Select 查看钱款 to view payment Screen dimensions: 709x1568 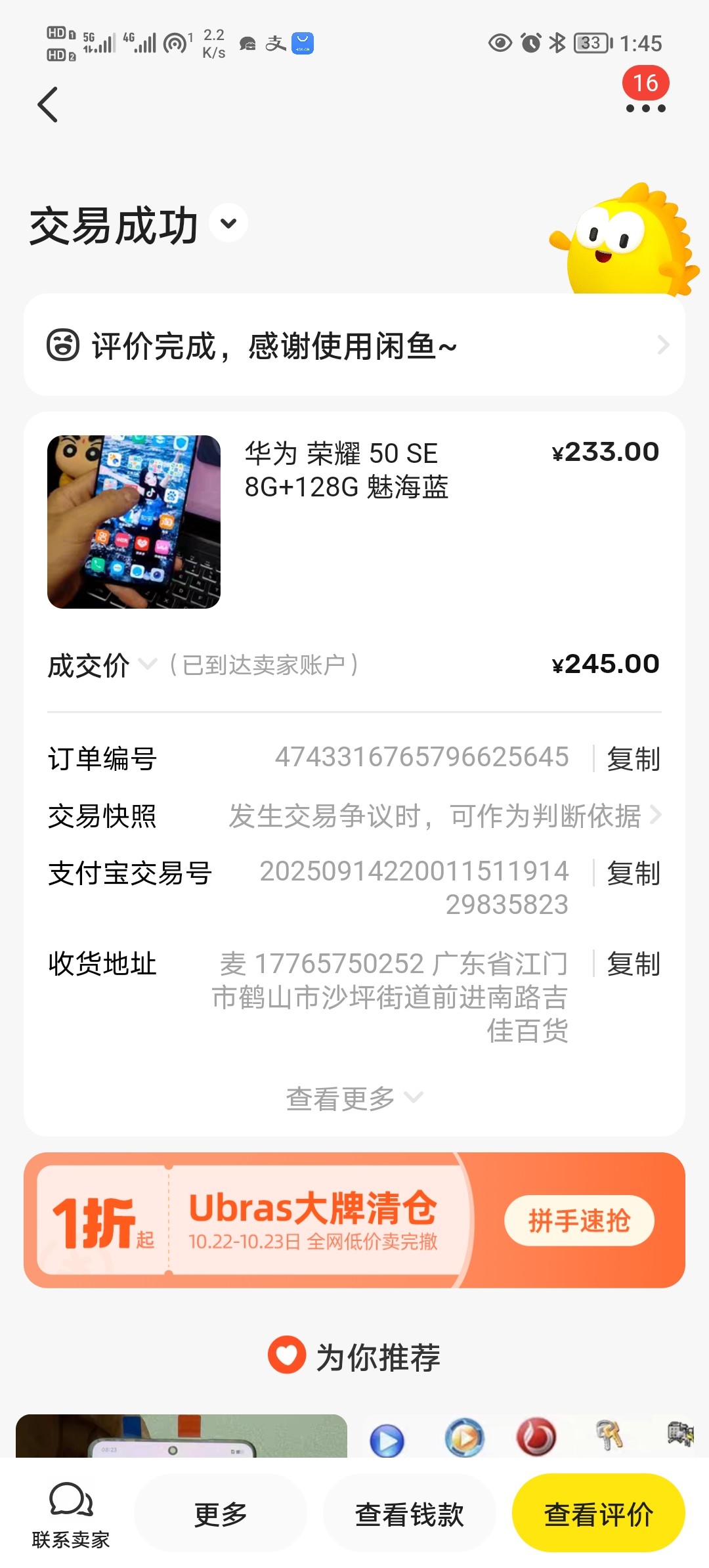(410, 1514)
